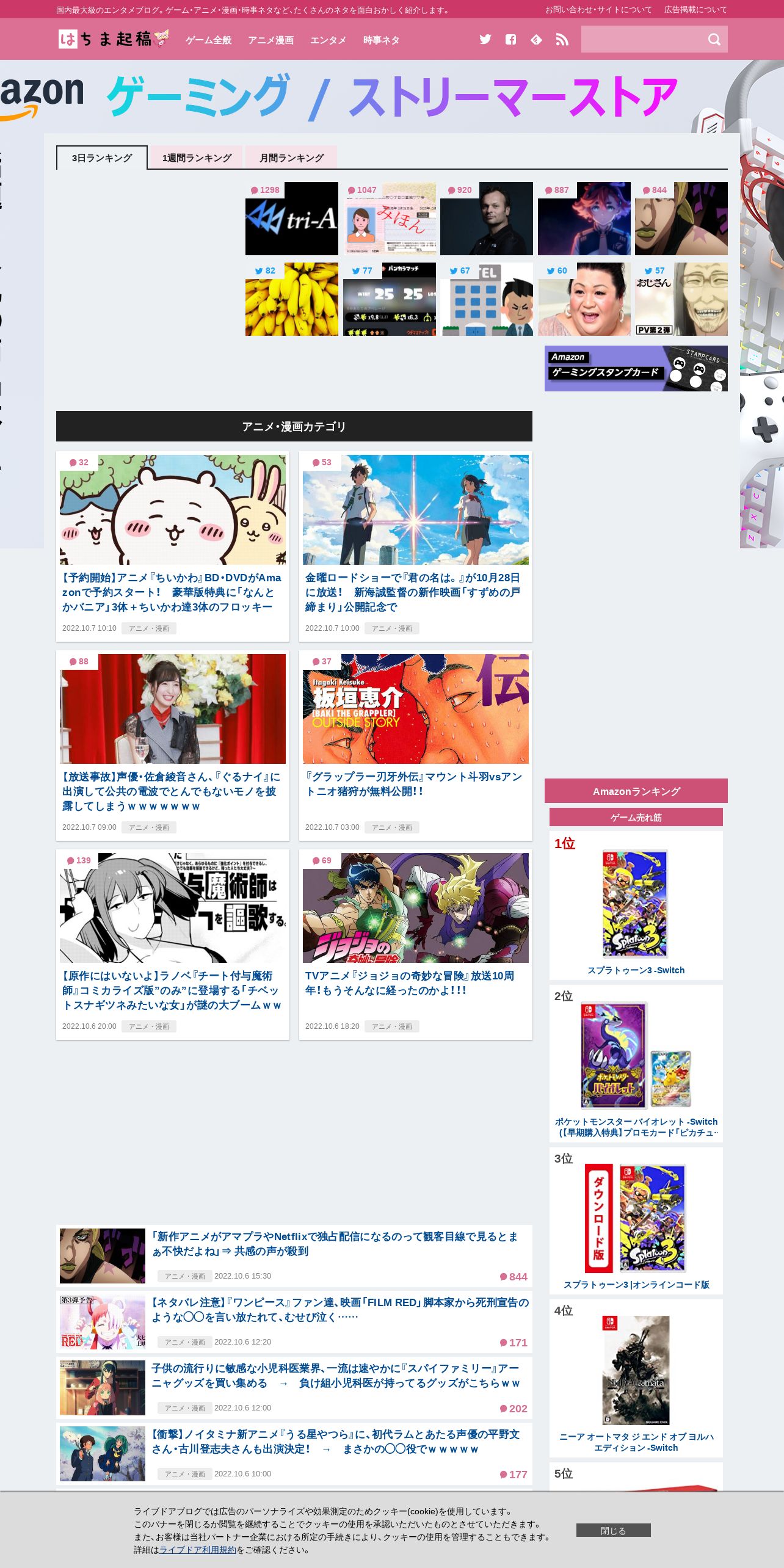Open the RSS feed icon
784x1568 pixels.
(562, 40)
